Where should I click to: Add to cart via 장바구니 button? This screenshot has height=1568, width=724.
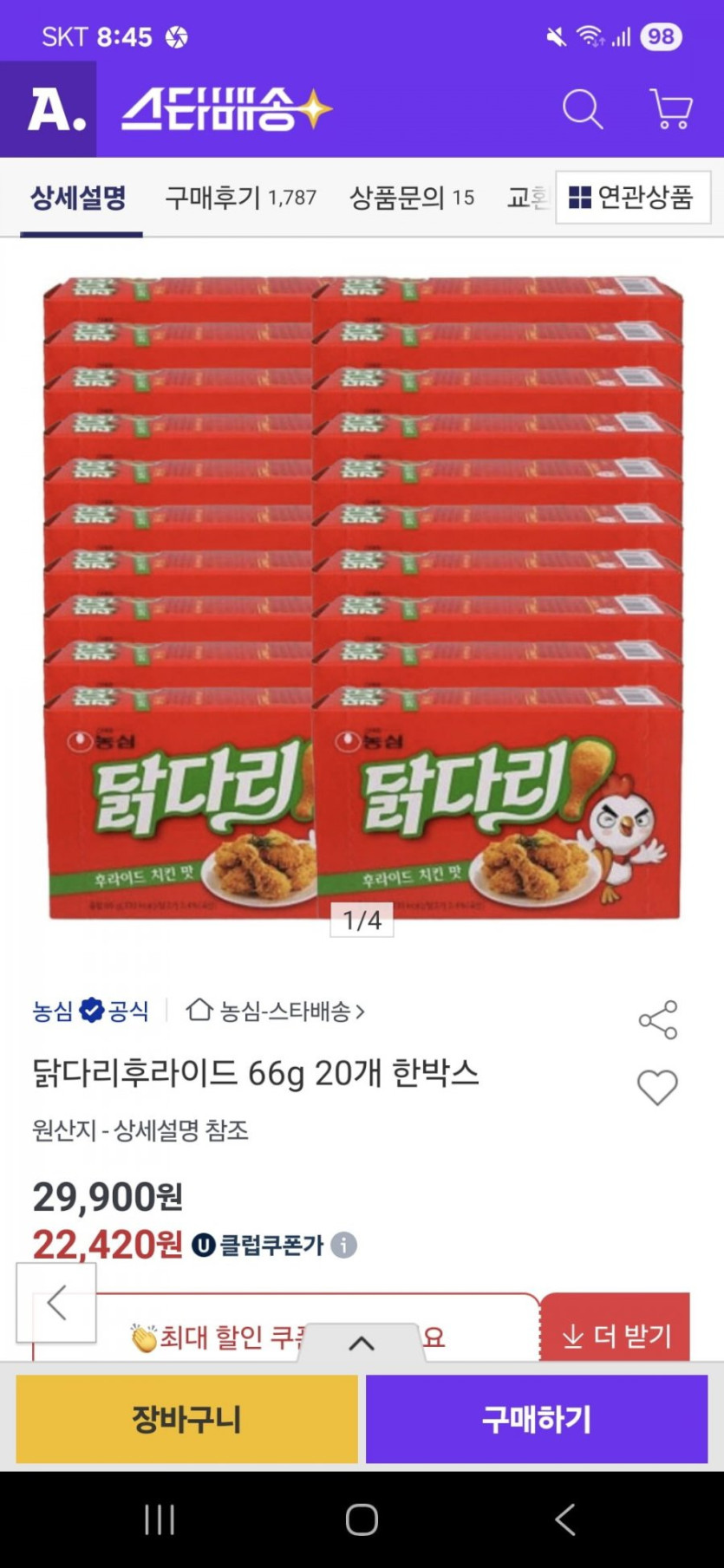point(186,1419)
